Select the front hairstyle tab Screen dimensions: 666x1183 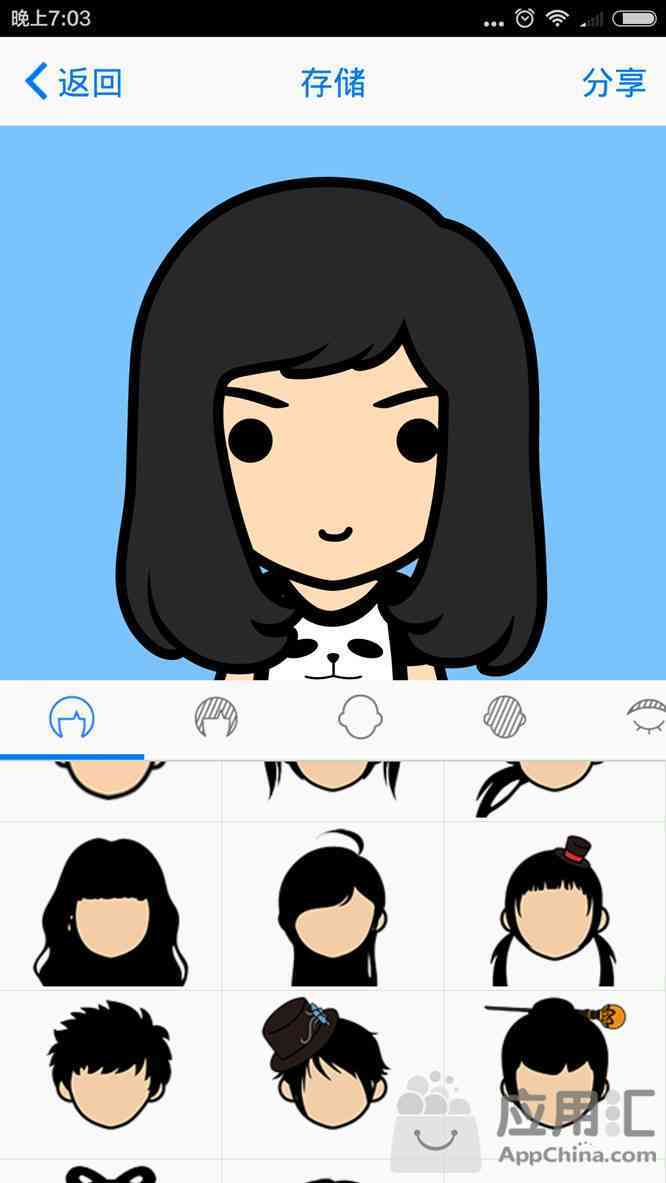pos(72,717)
